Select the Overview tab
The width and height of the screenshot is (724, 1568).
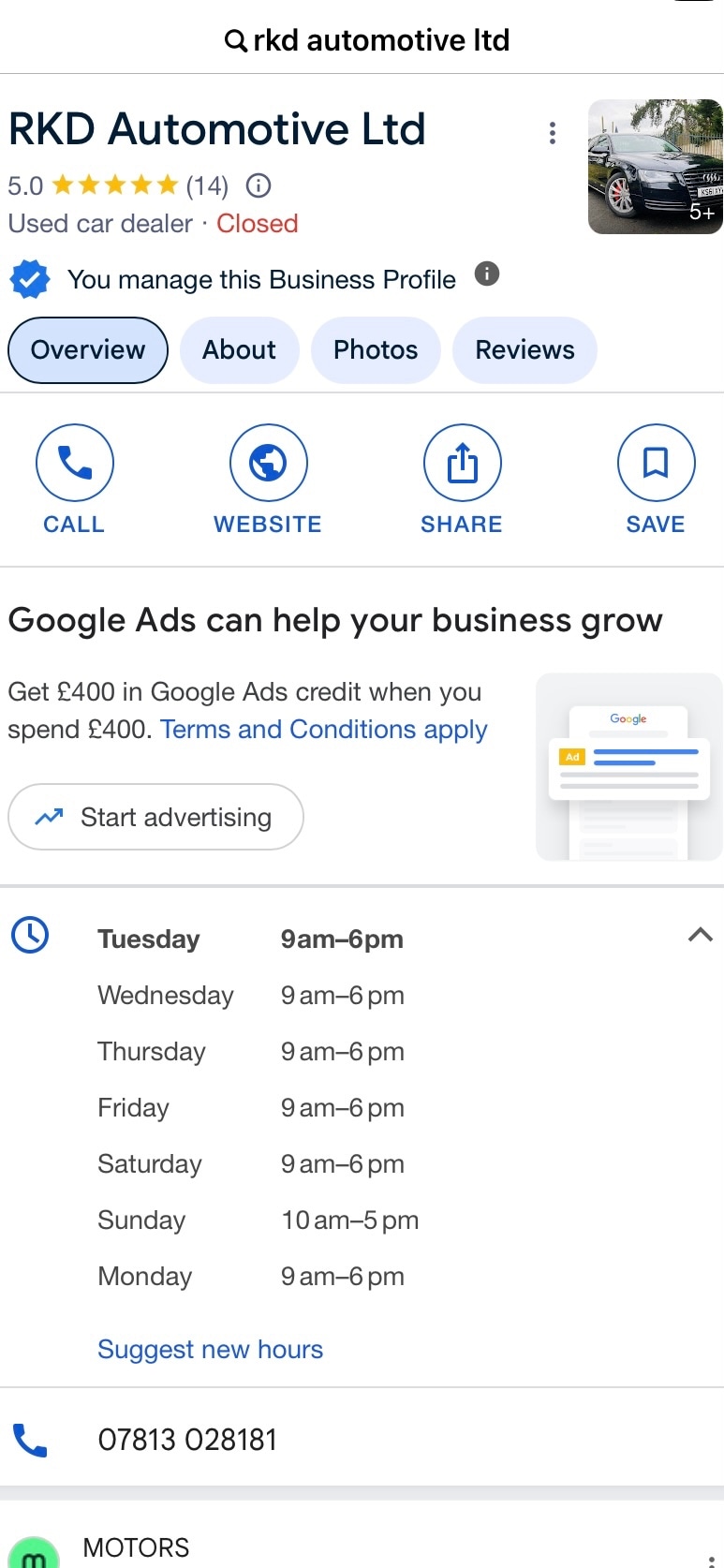88,350
